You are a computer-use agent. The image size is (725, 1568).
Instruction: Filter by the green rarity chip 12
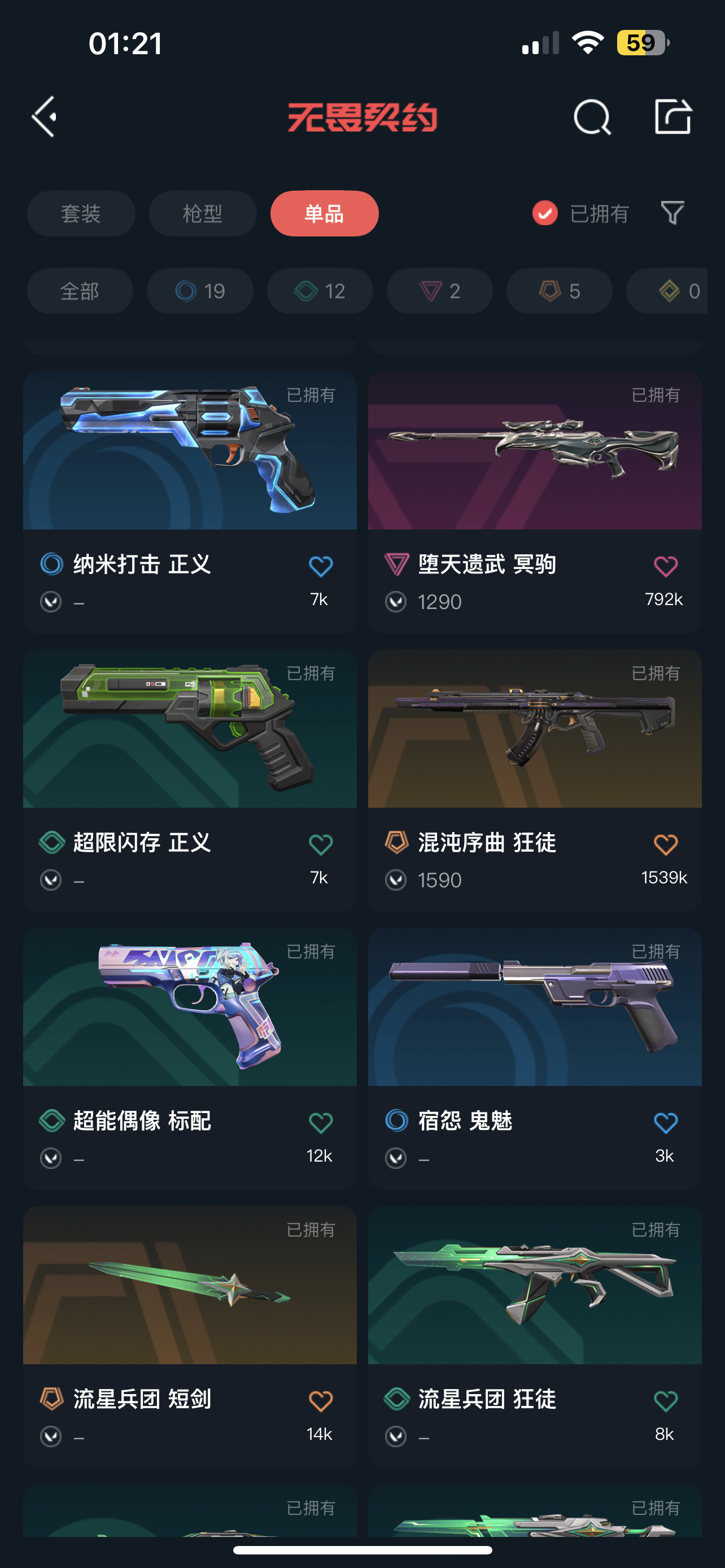coord(320,291)
